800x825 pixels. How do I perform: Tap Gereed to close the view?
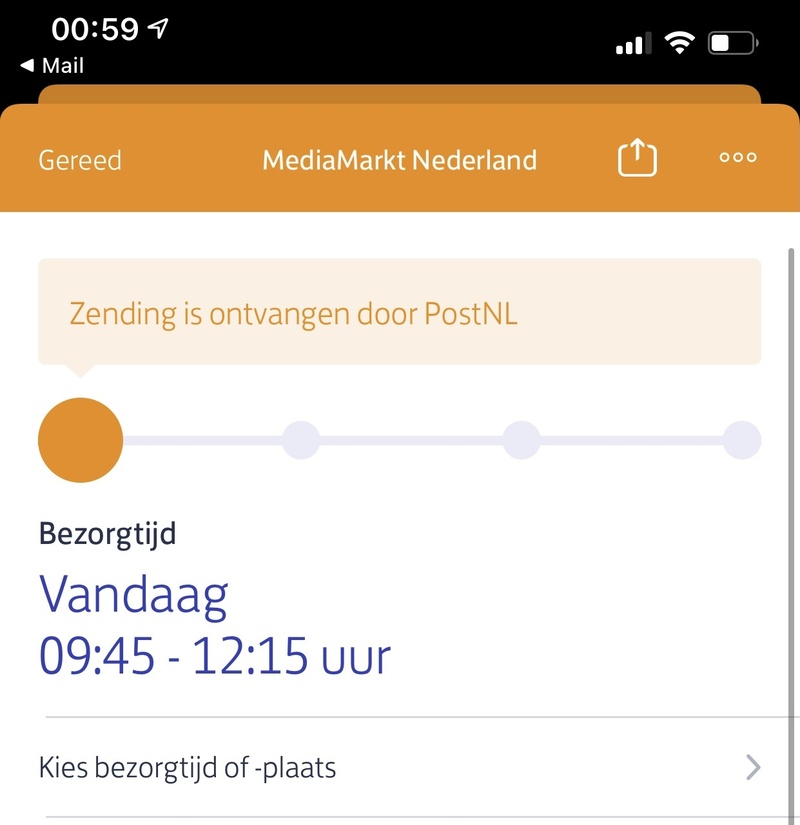[x=80, y=160]
